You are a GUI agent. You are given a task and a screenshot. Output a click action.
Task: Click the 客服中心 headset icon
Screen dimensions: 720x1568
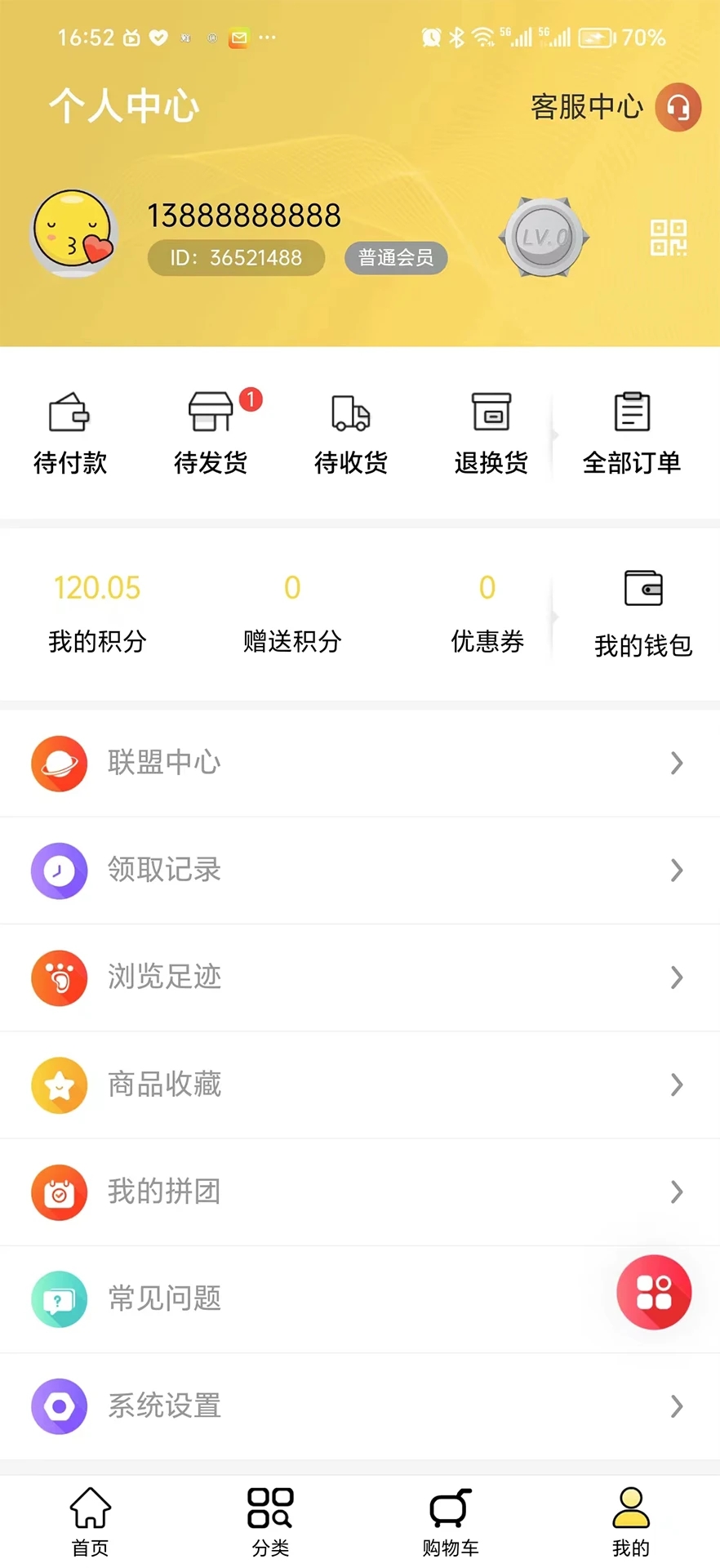tap(678, 107)
